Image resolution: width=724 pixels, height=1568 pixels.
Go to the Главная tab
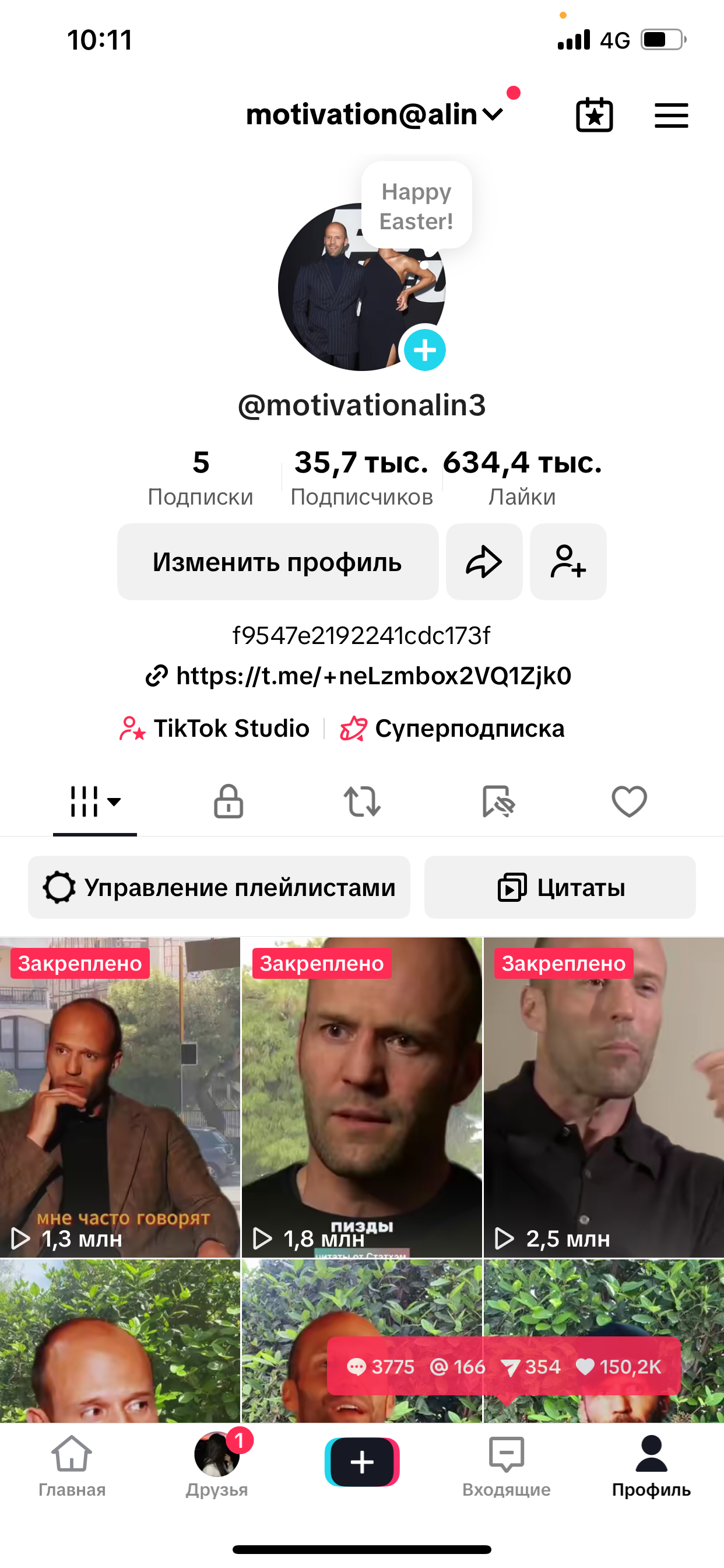coord(72,1465)
